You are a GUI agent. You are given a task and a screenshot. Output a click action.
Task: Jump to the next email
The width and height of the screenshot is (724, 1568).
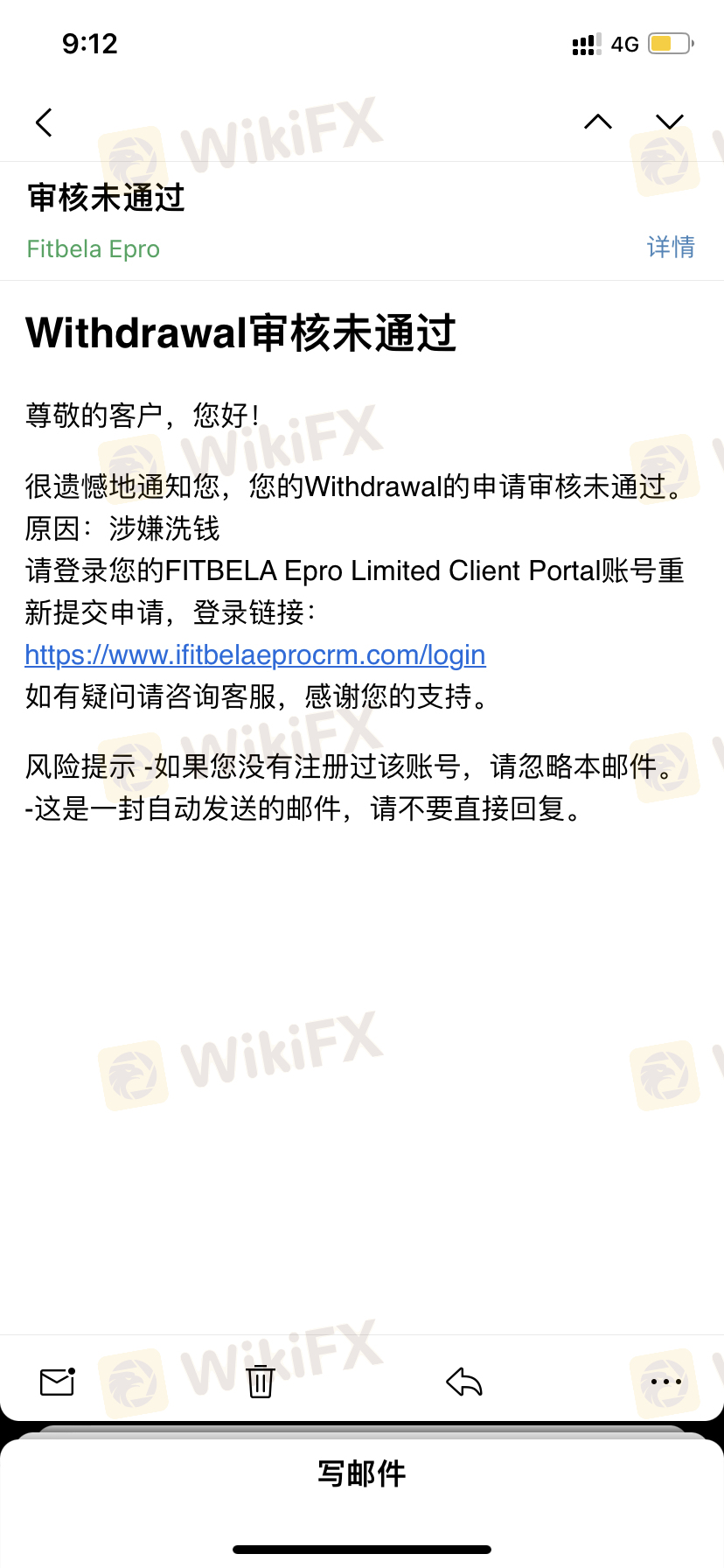(x=670, y=122)
